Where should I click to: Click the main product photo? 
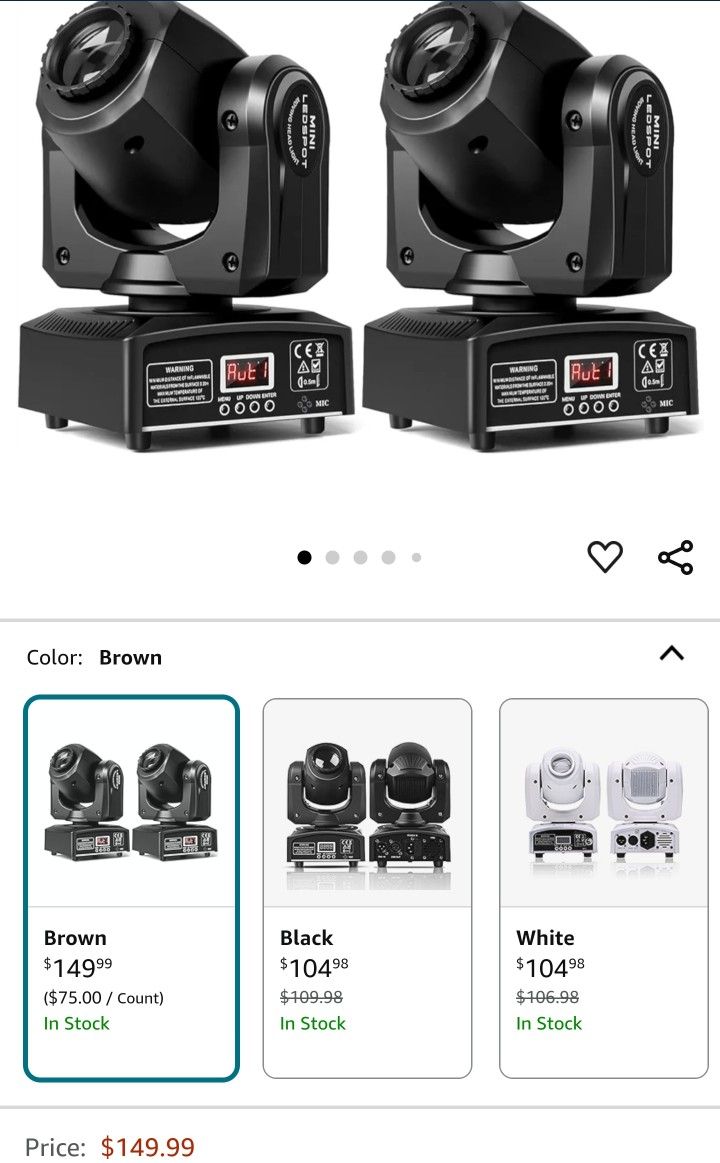tap(360, 240)
